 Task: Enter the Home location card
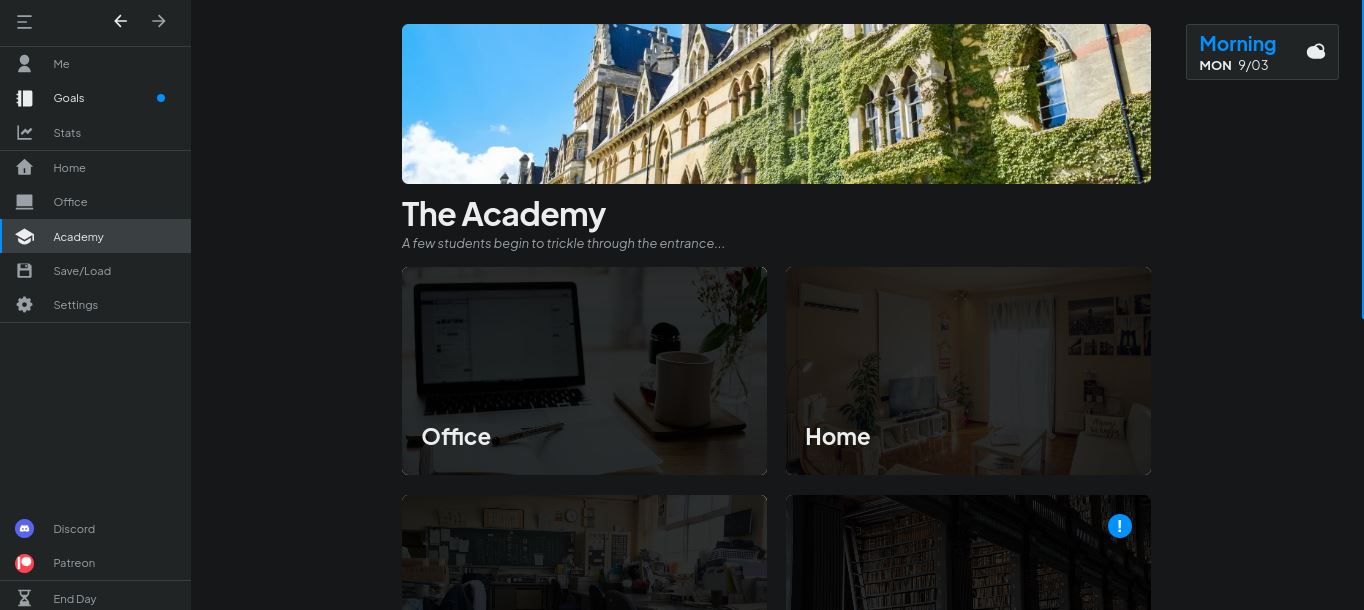click(x=968, y=371)
